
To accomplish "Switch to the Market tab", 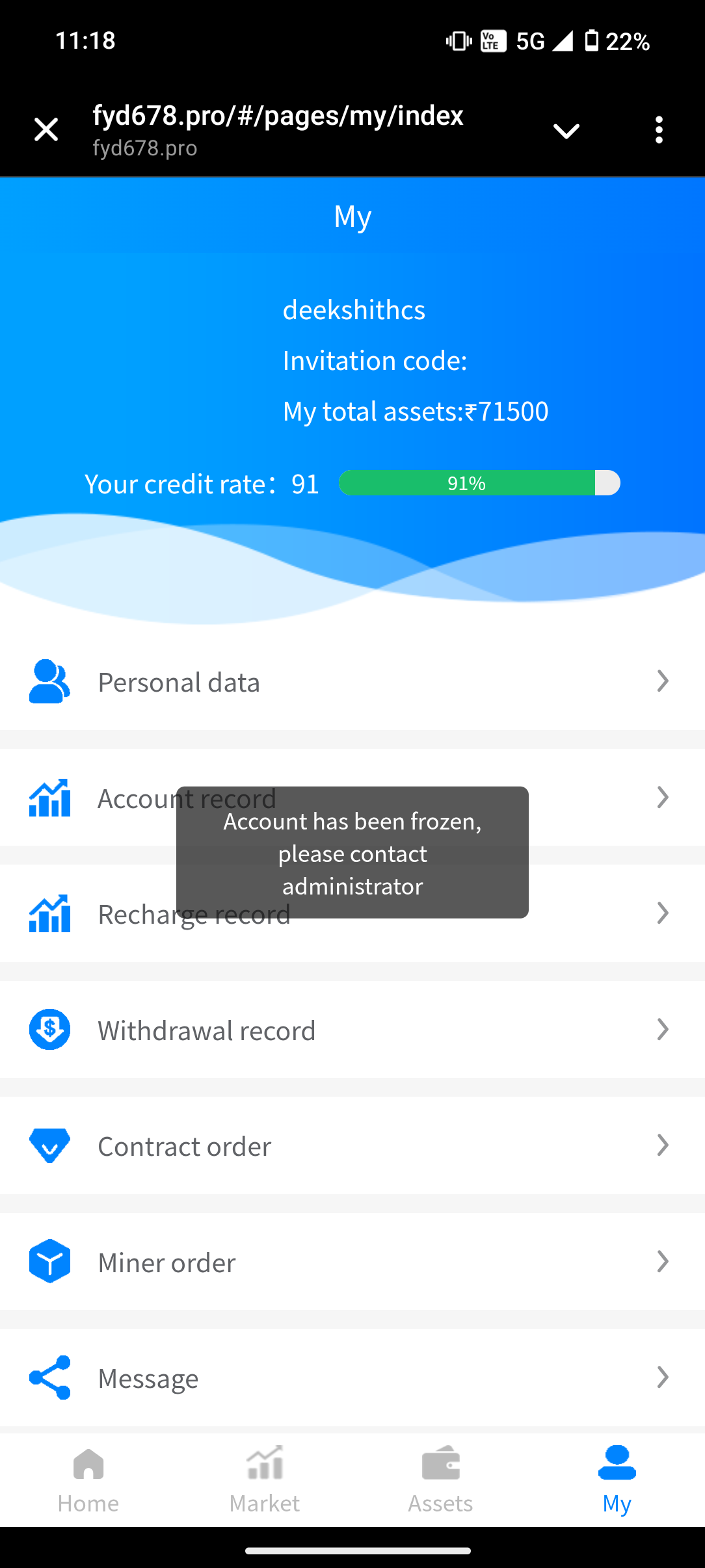I will [x=265, y=1480].
